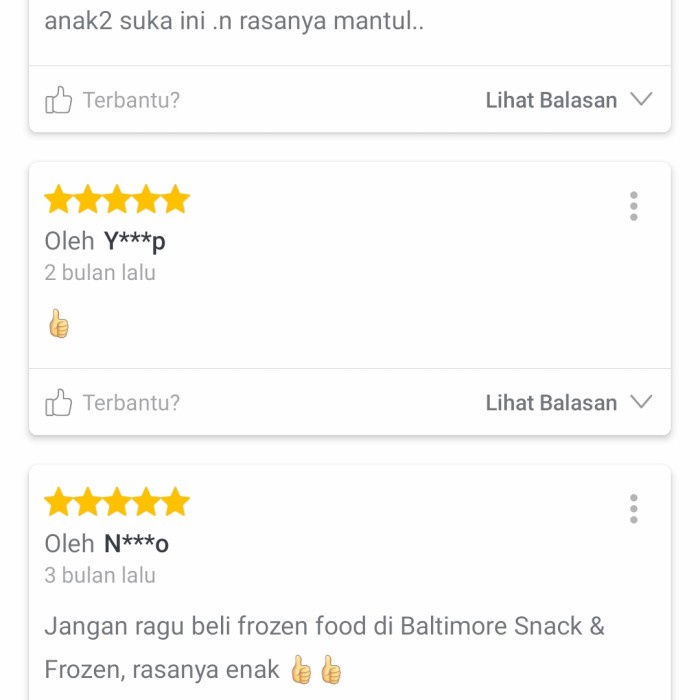
Task: Expand Lihat Balasan under 'anak2 suka ini' review
Action: point(568,100)
